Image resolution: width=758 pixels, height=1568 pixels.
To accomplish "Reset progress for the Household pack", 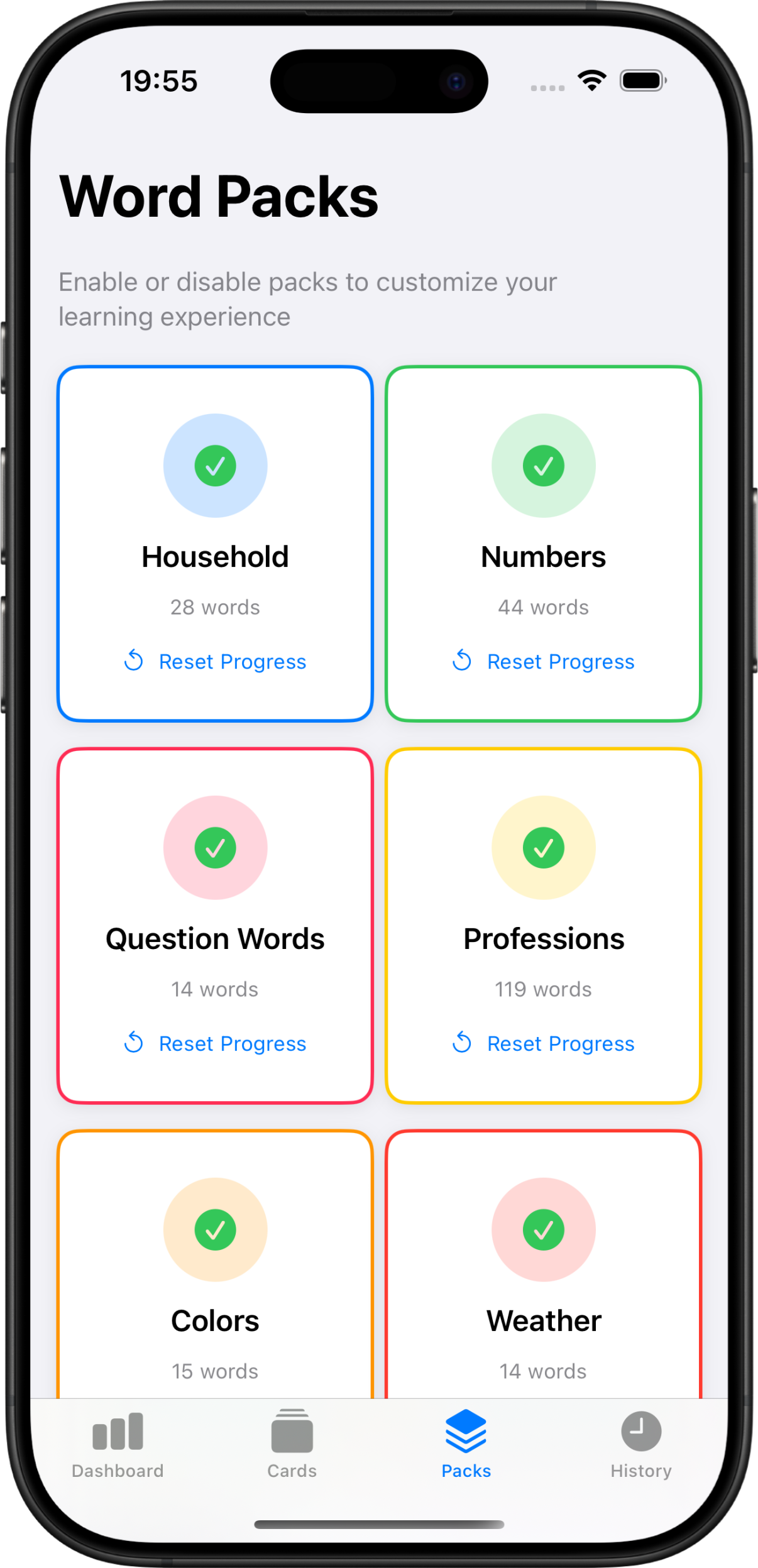I will coord(216,662).
